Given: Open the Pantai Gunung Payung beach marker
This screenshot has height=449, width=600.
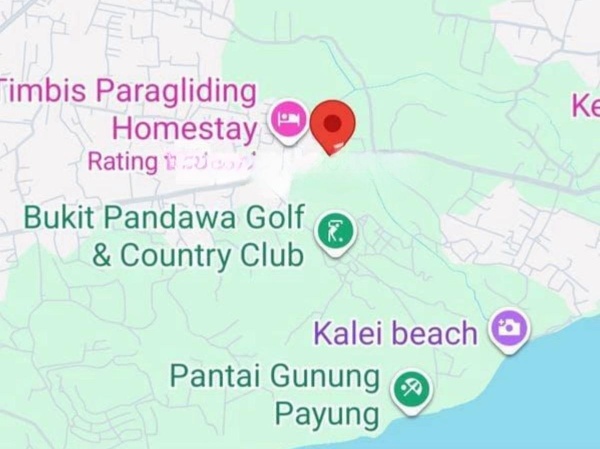Looking at the screenshot, I should (409, 388).
